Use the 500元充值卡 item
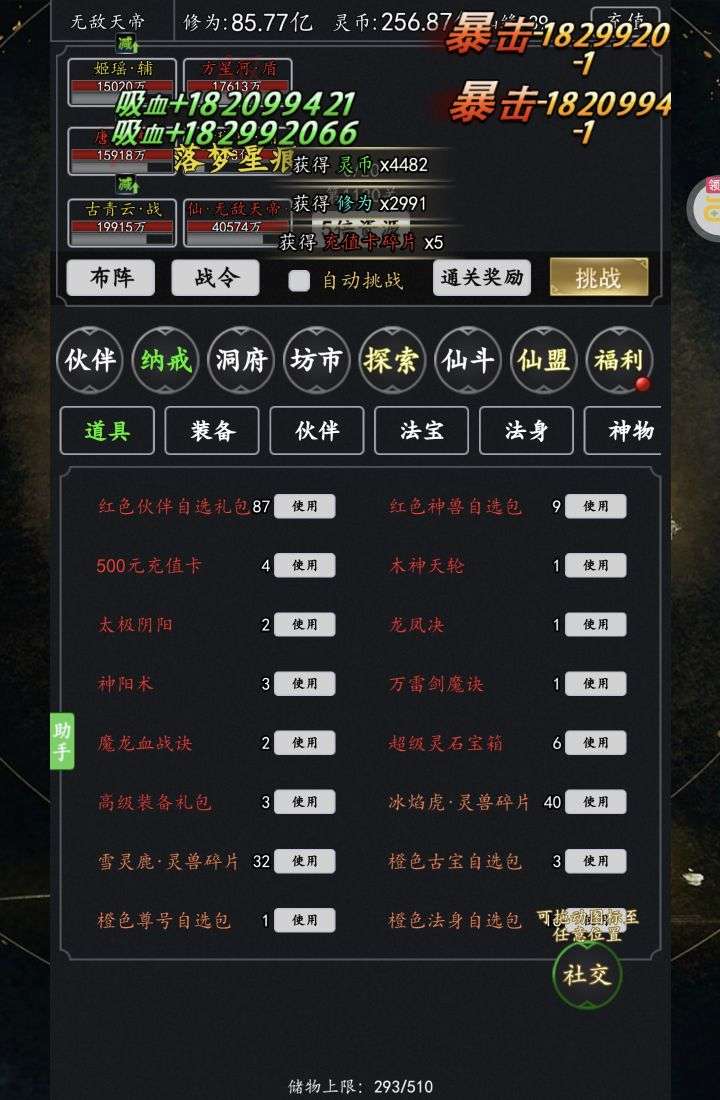Viewport: 720px width, 1100px height. (x=304, y=565)
